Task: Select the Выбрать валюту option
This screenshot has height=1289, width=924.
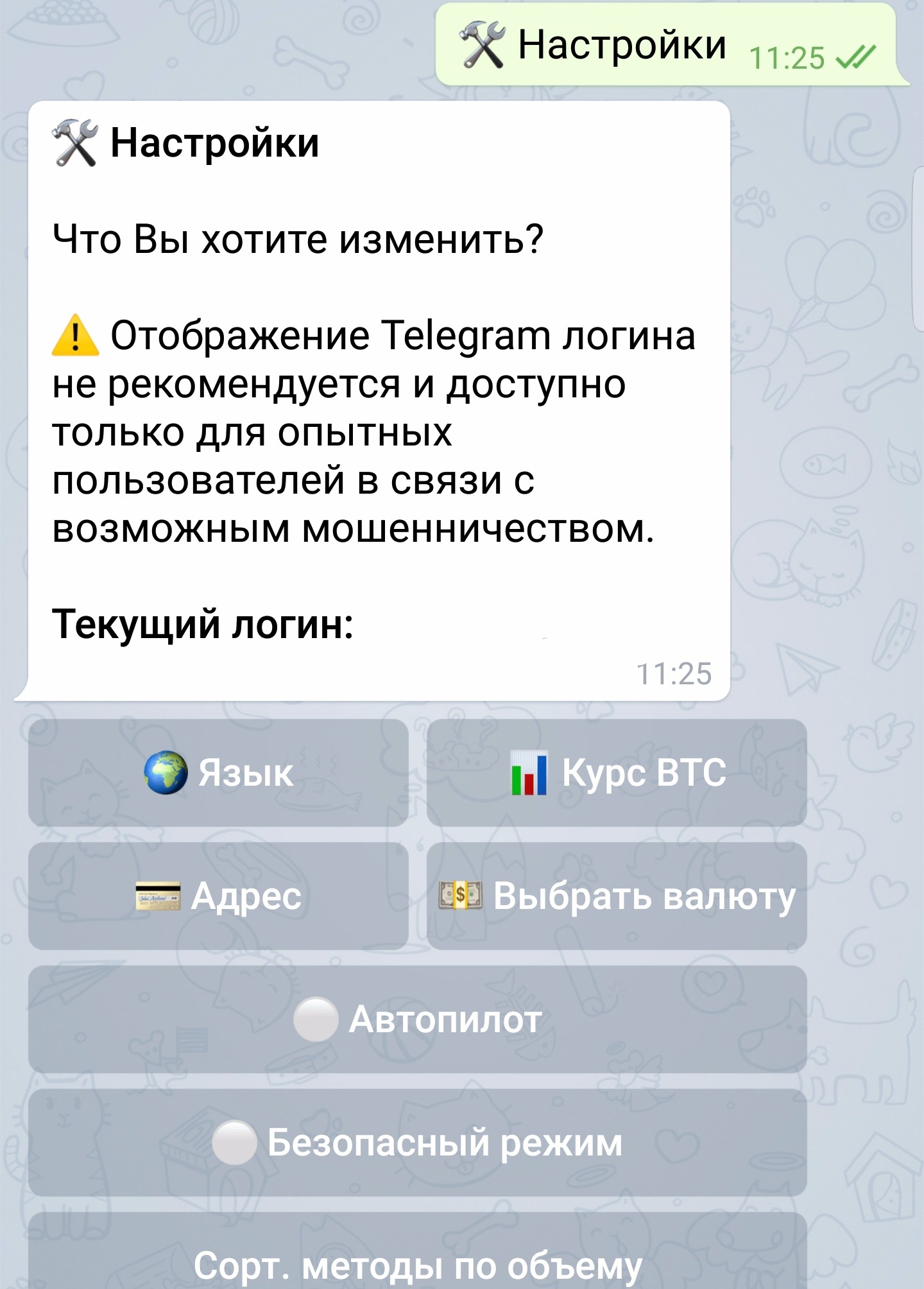Action: click(x=617, y=895)
